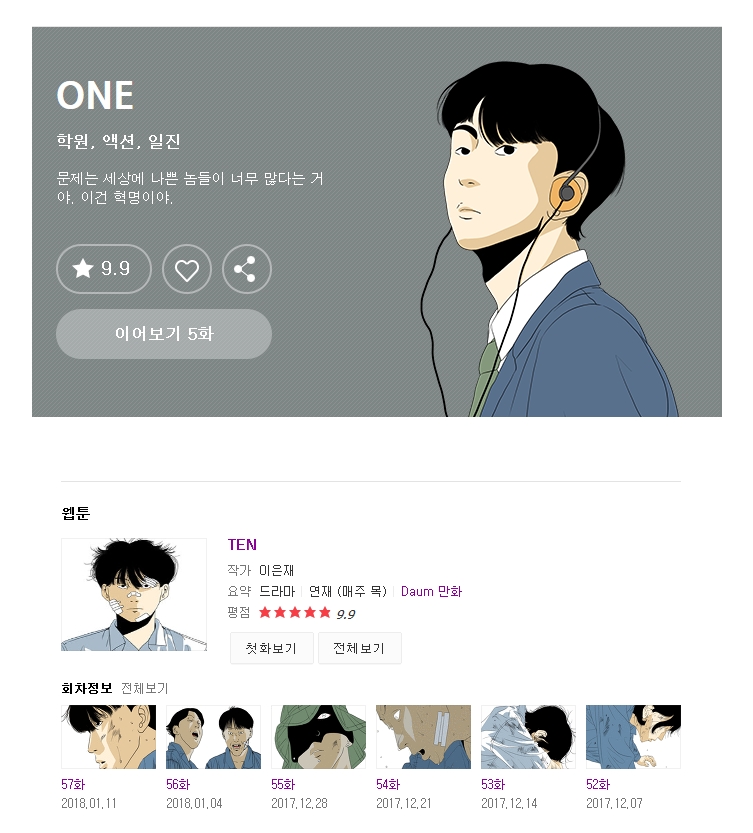This screenshot has width=753, height=833.
Task: Open 전체보기 next to 회차정보
Action: [x=145, y=688]
